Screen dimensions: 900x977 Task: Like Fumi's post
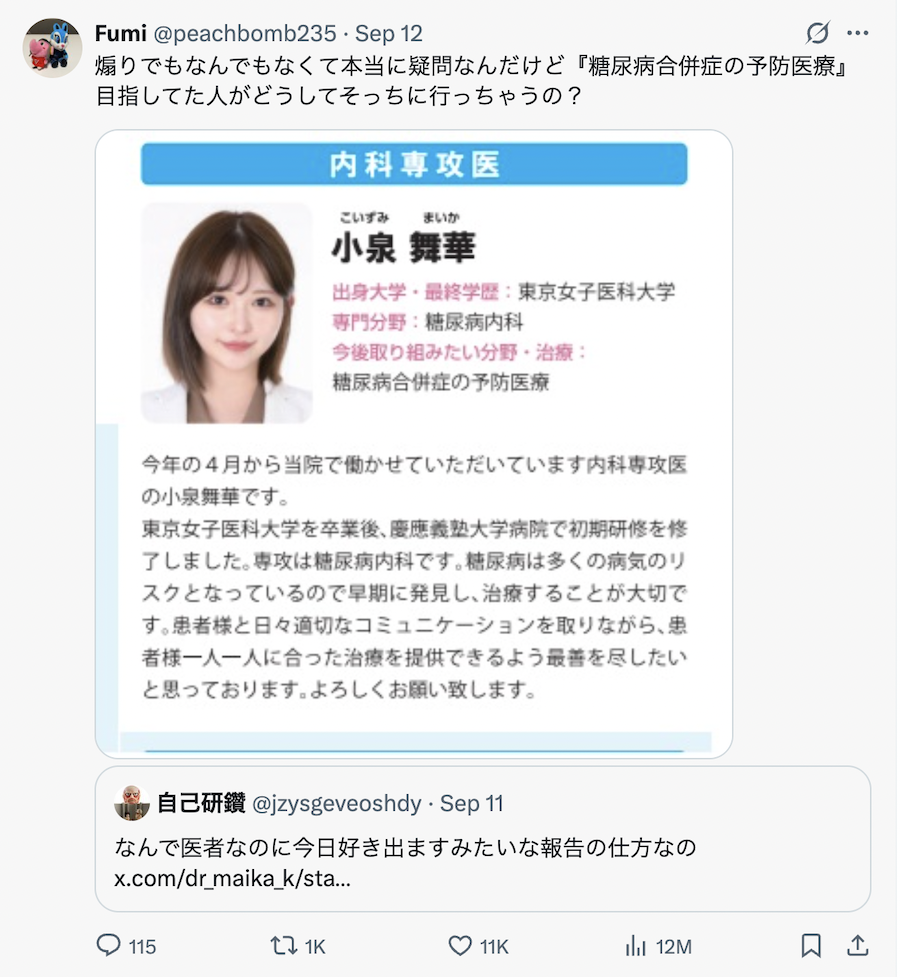click(x=460, y=945)
